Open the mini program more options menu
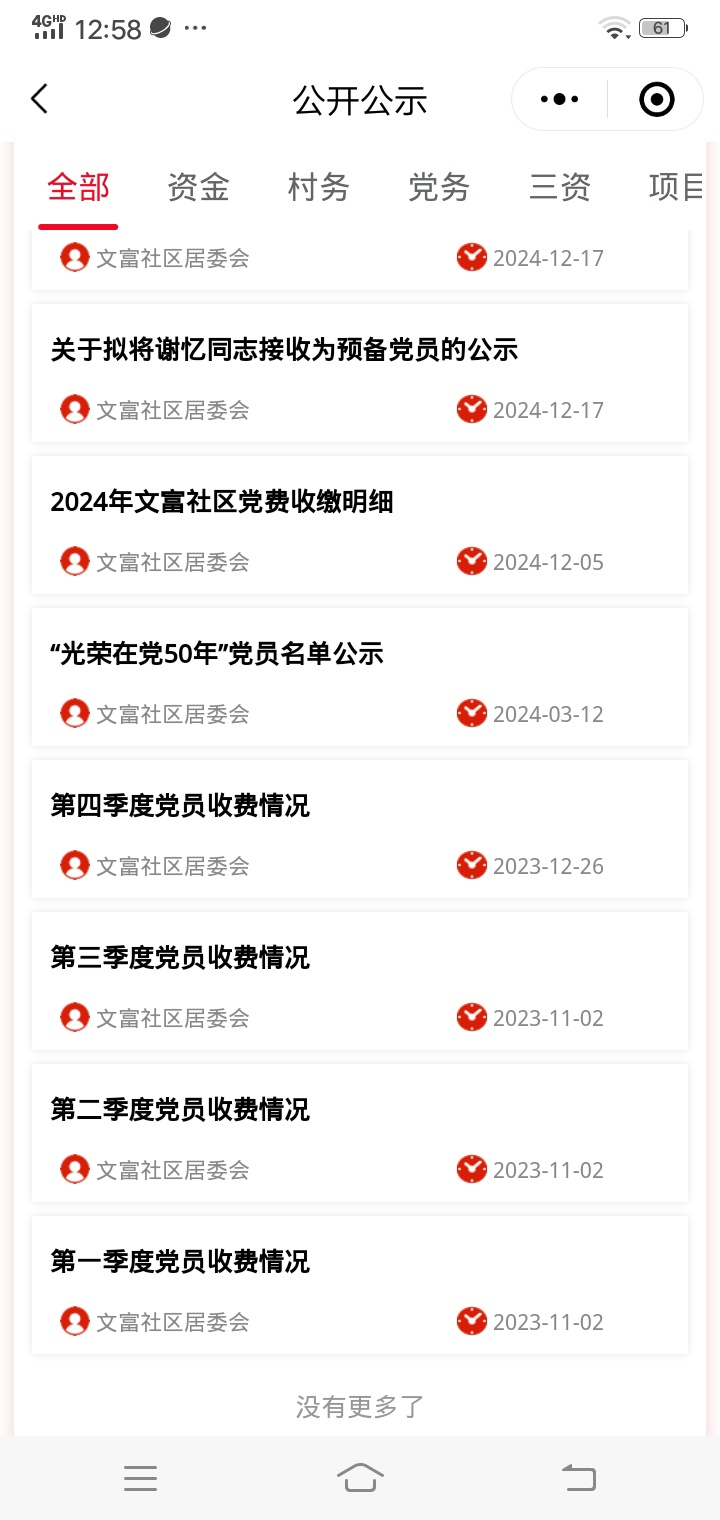Viewport: 720px width, 1520px height. pyautogui.click(x=559, y=99)
